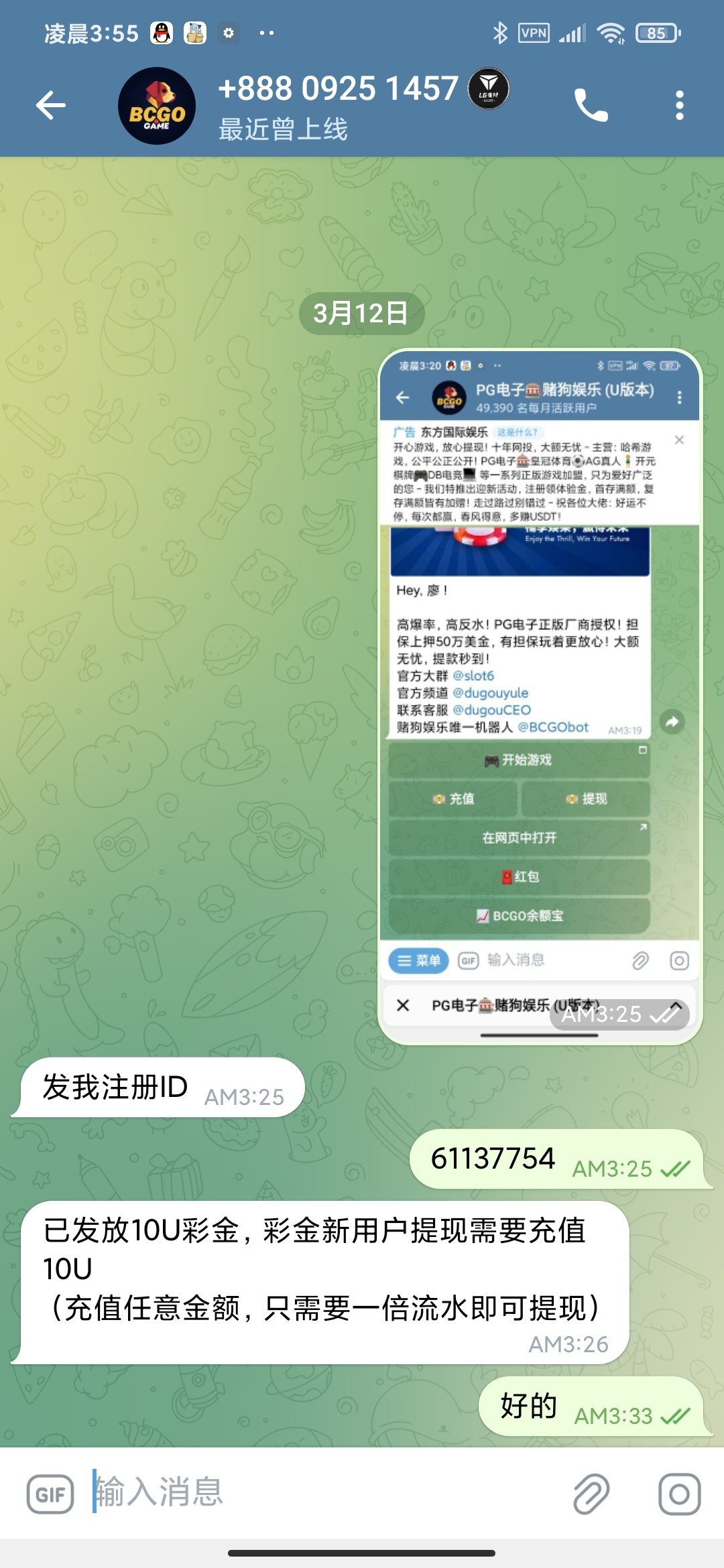Open the camera to record media
The image size is (724, 1568).
pos(679,1494)
